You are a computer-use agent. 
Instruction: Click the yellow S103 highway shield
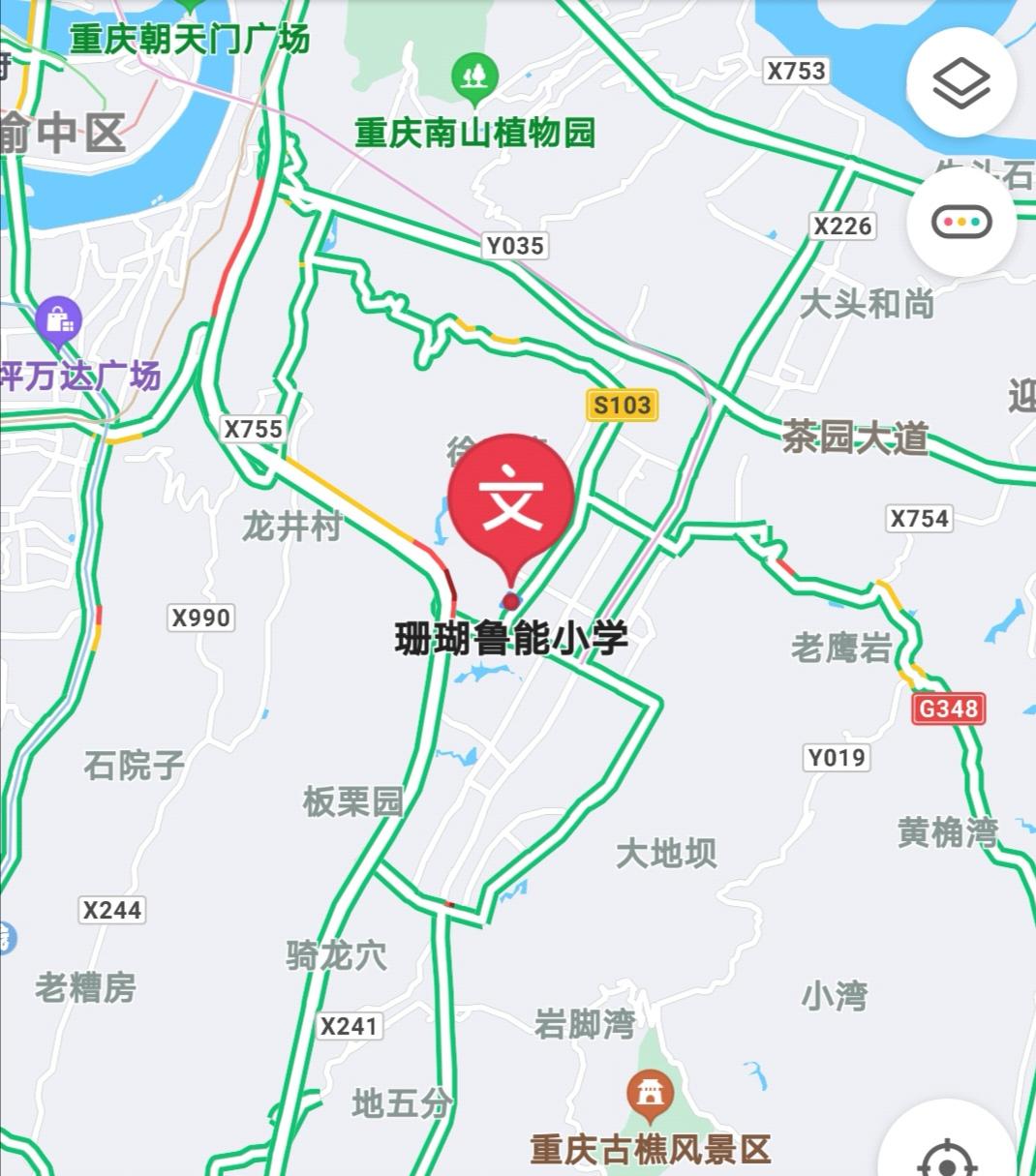(x=621, y=406)
